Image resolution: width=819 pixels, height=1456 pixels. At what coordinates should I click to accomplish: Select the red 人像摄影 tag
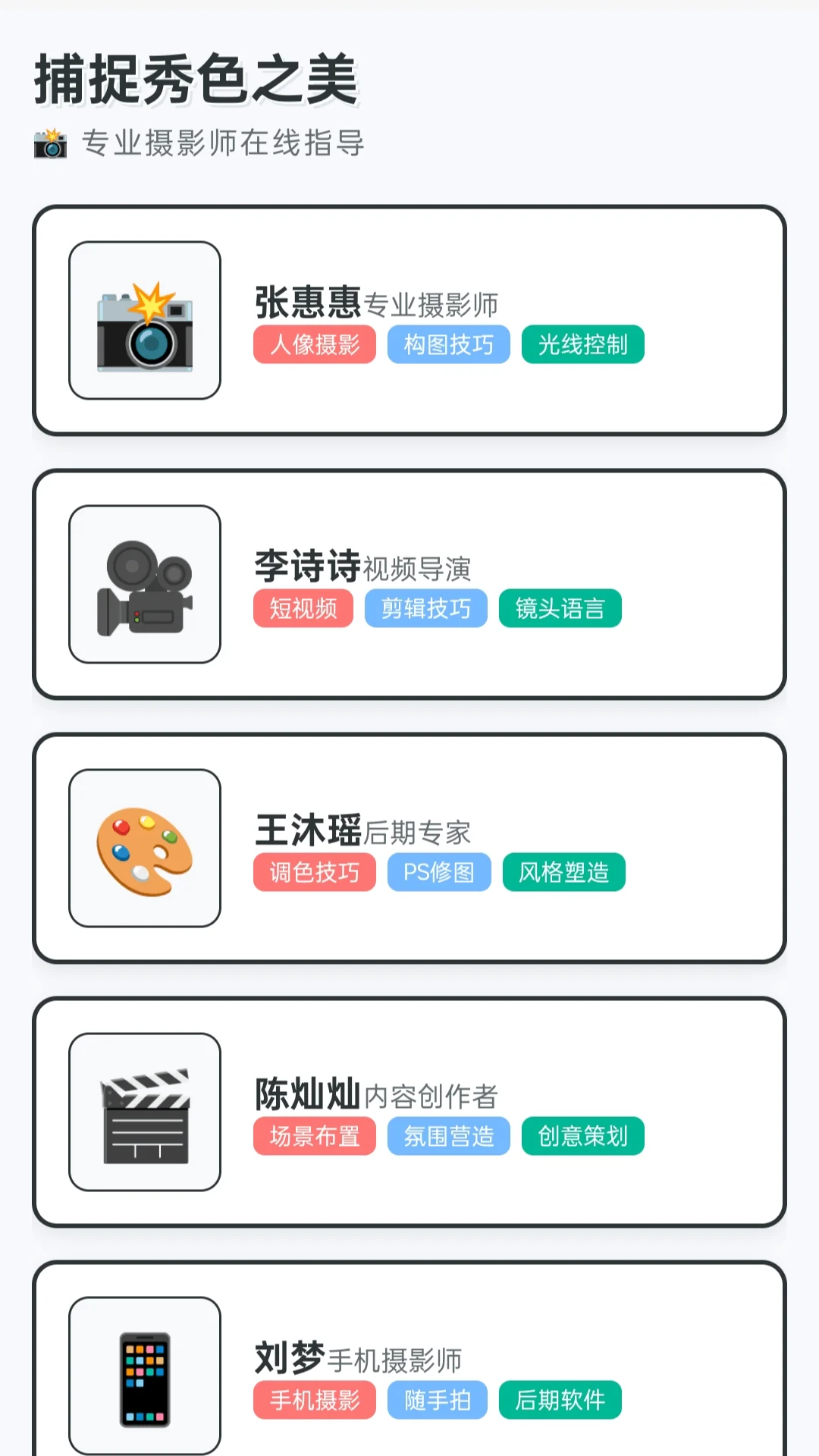(314, 344)
